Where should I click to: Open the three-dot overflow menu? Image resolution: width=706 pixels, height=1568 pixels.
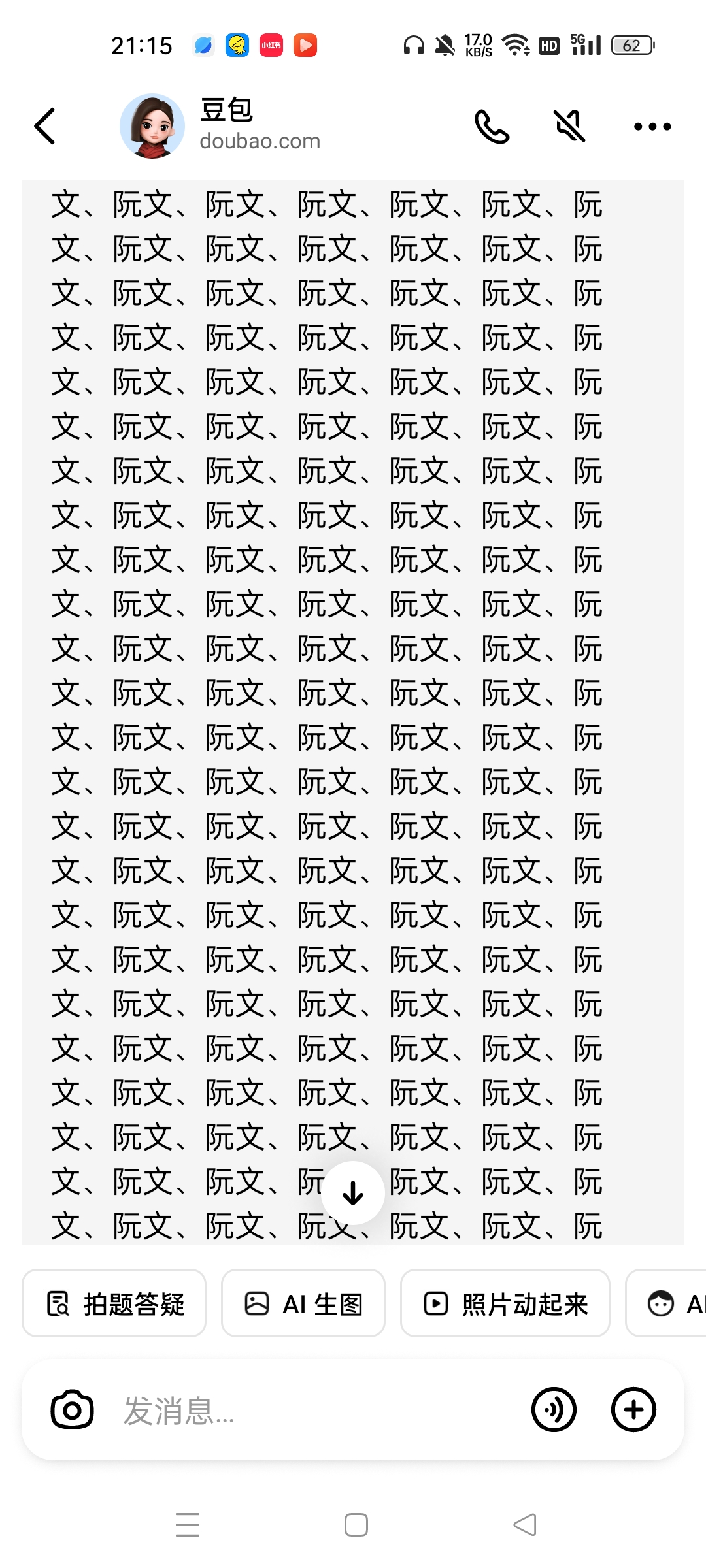(652, 126)
